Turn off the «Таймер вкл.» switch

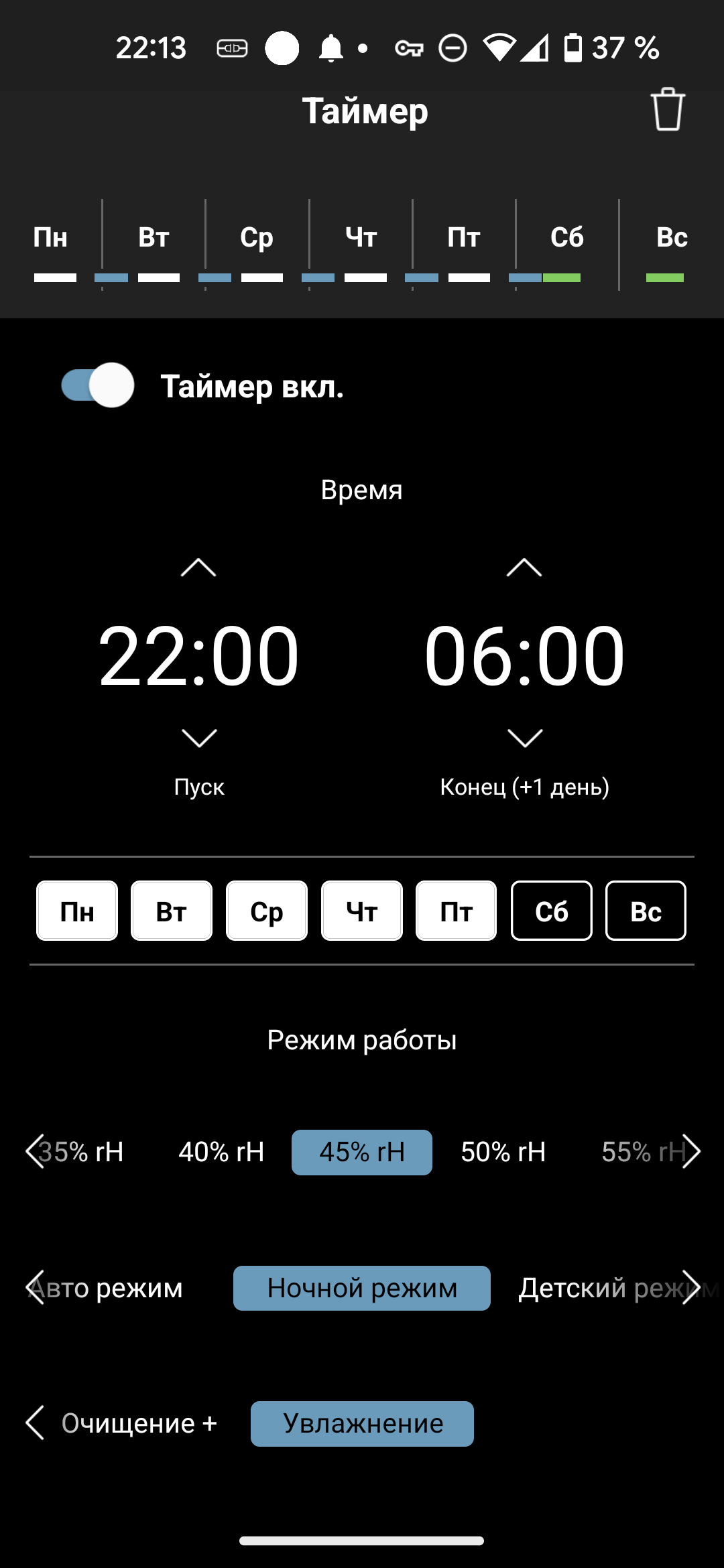pos(98,385)
